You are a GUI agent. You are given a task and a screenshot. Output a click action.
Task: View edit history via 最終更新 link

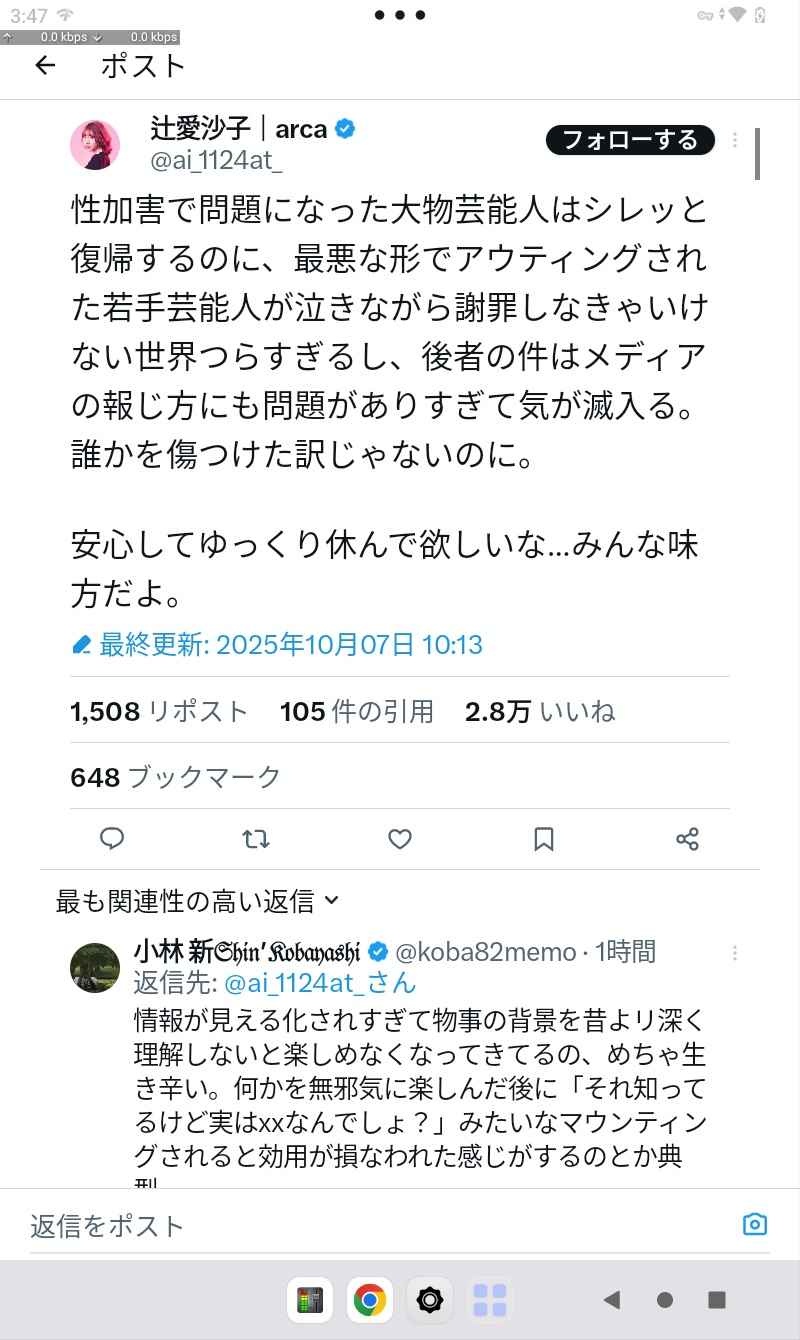point(277,644)
